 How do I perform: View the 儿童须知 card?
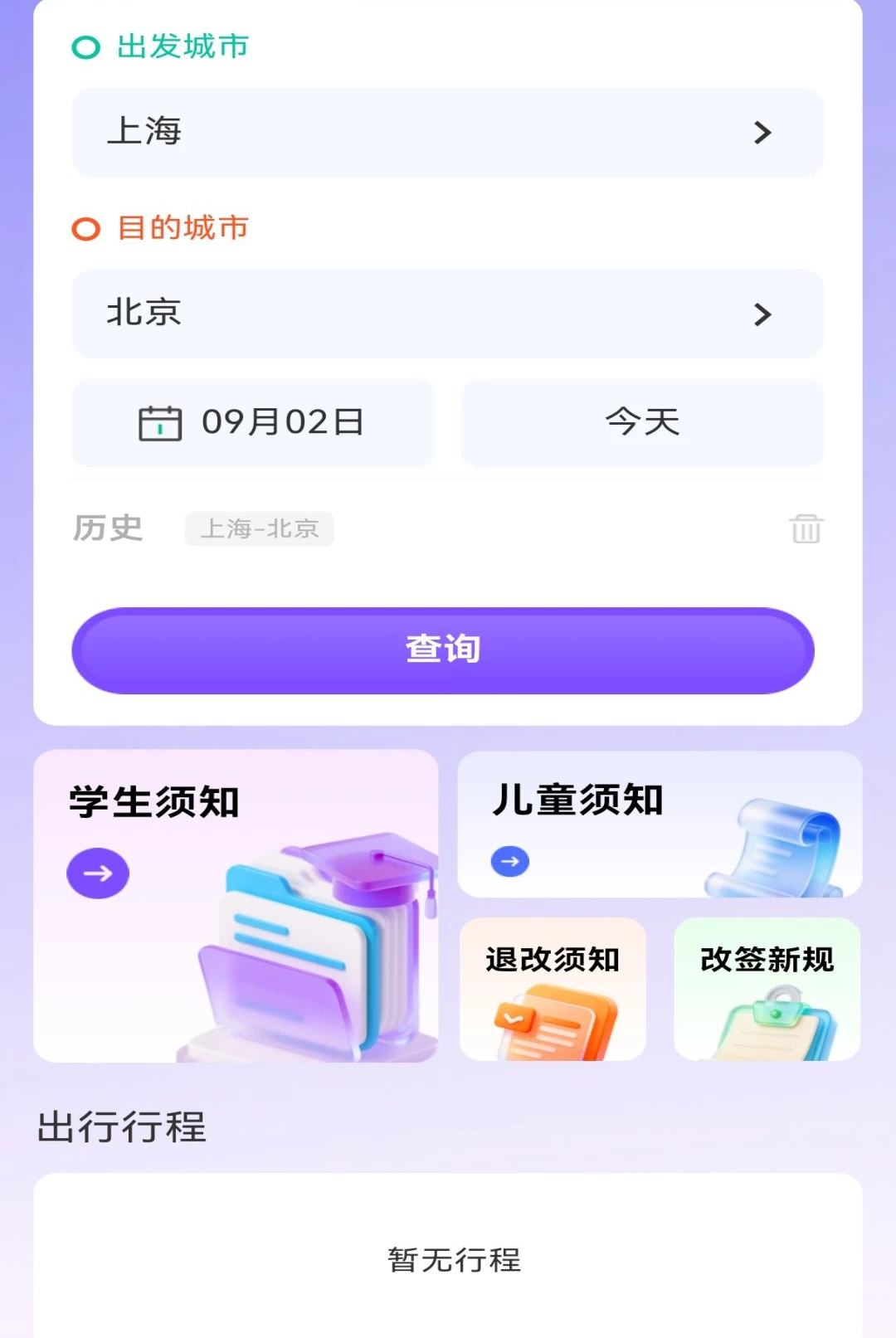[x=660, y=825]
